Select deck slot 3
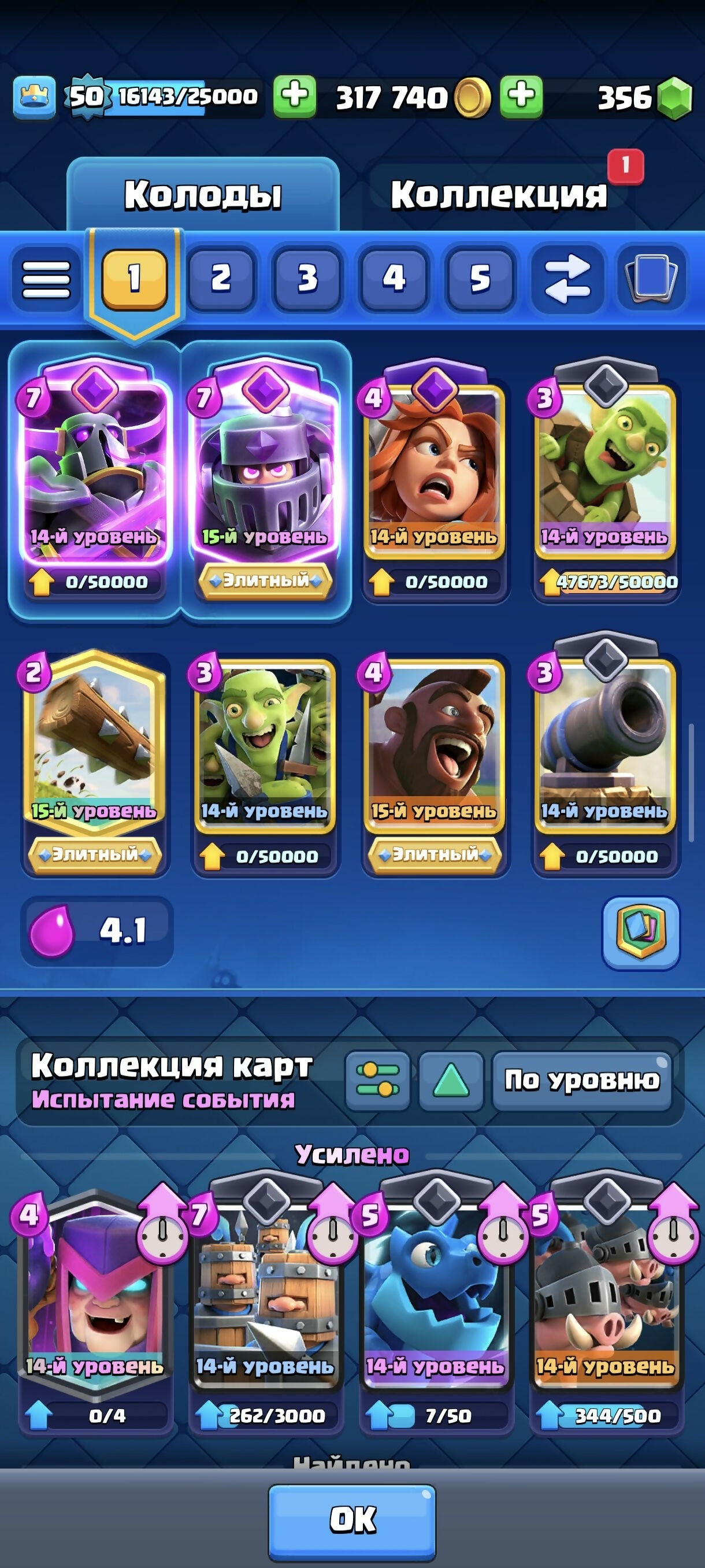The height and width of the screenshot is (1568, 705). pyautogui.click(x=307, y=278)
